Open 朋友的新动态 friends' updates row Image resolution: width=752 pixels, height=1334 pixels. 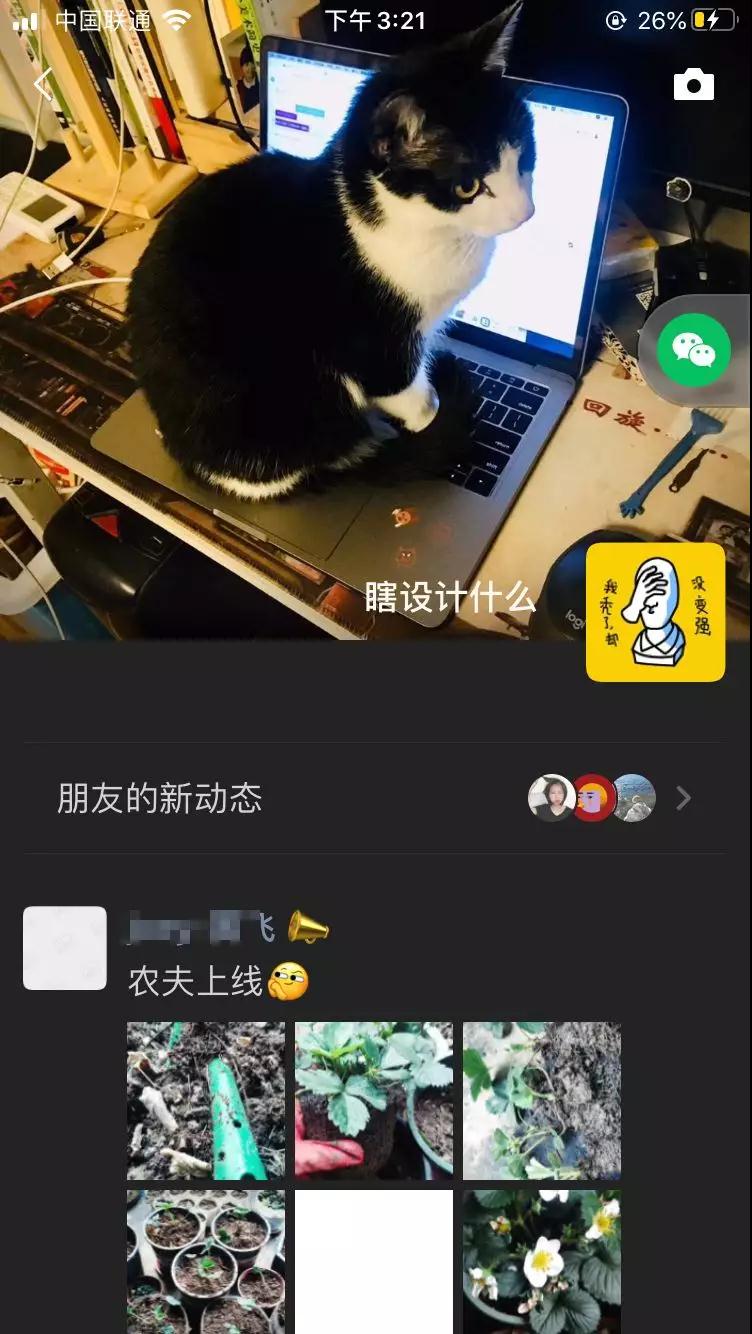tap(375, 798)
